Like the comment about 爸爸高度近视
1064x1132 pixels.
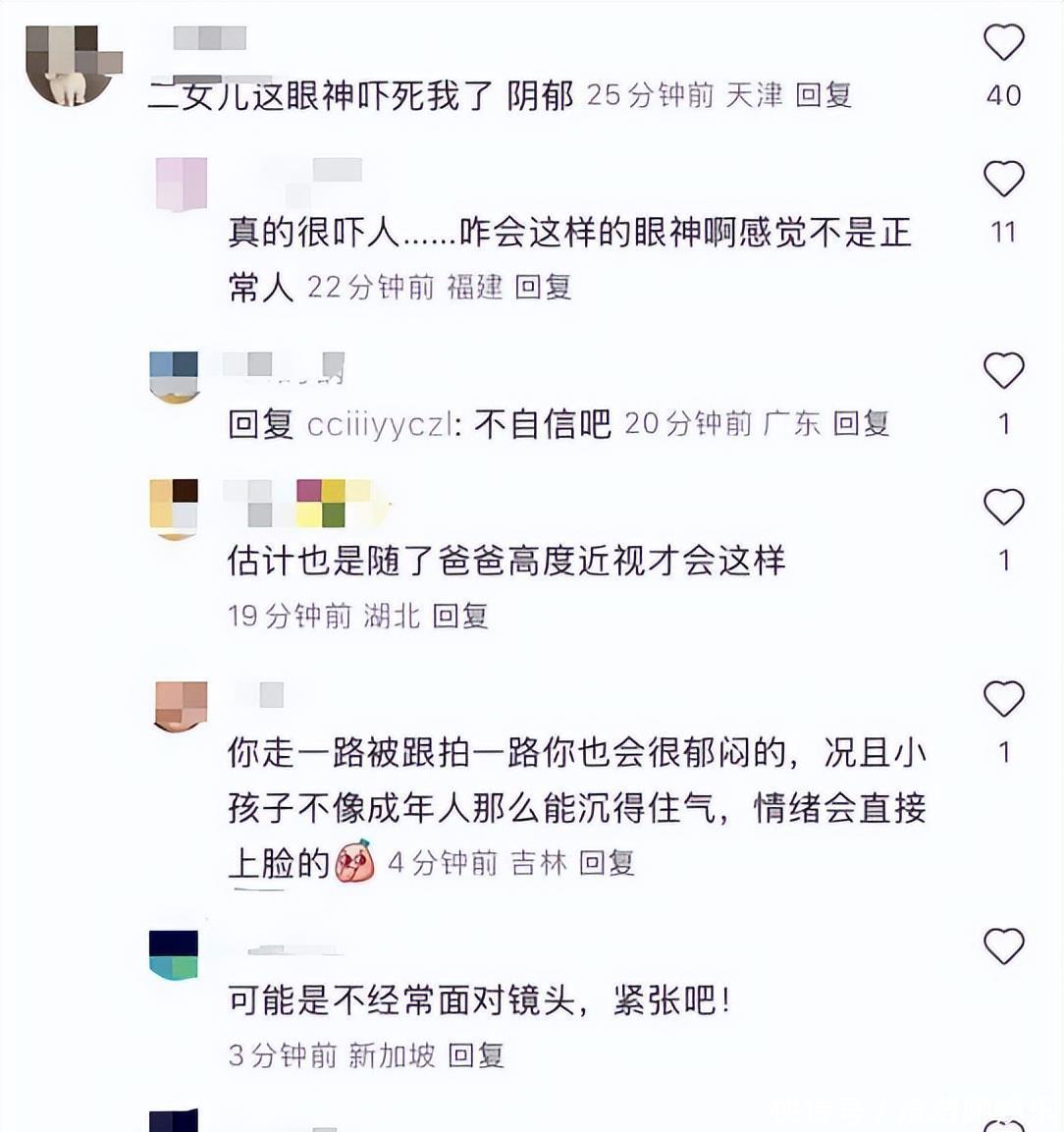click(x=1003, y=508)
